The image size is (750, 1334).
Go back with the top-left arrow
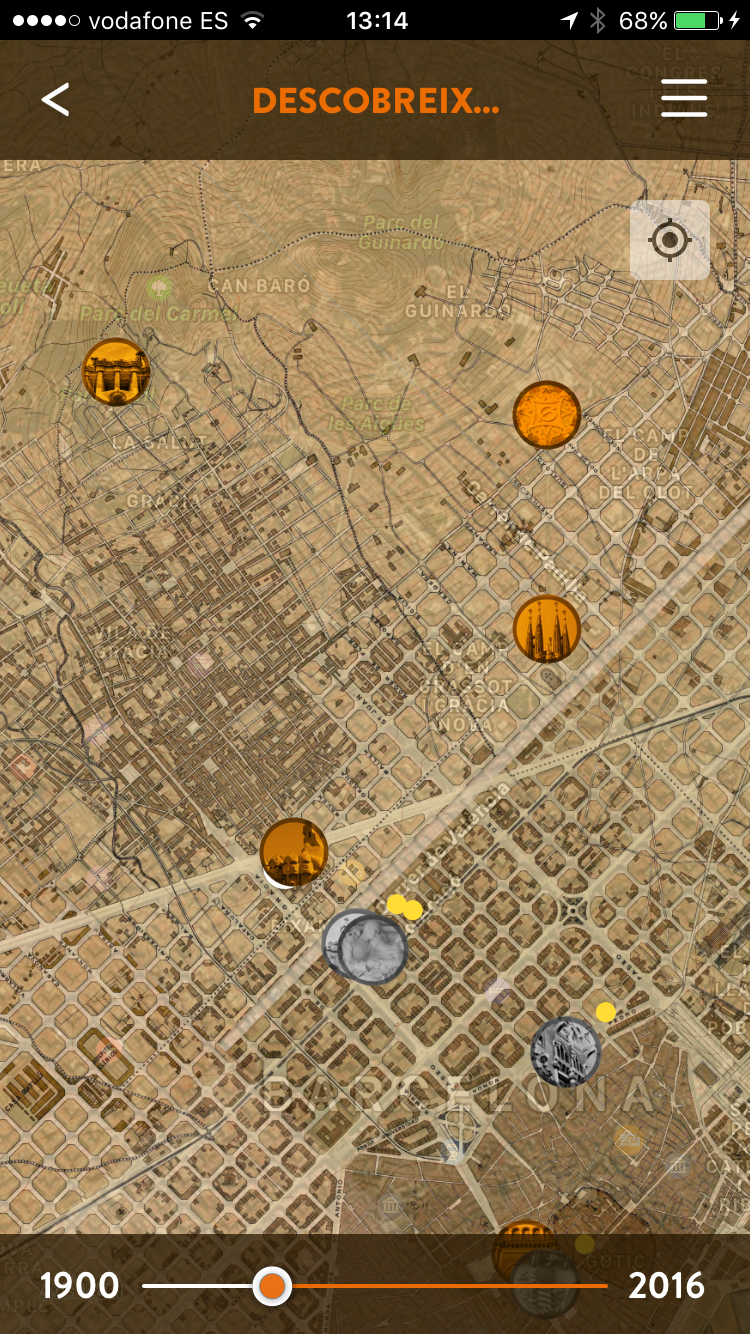point(56,99)
